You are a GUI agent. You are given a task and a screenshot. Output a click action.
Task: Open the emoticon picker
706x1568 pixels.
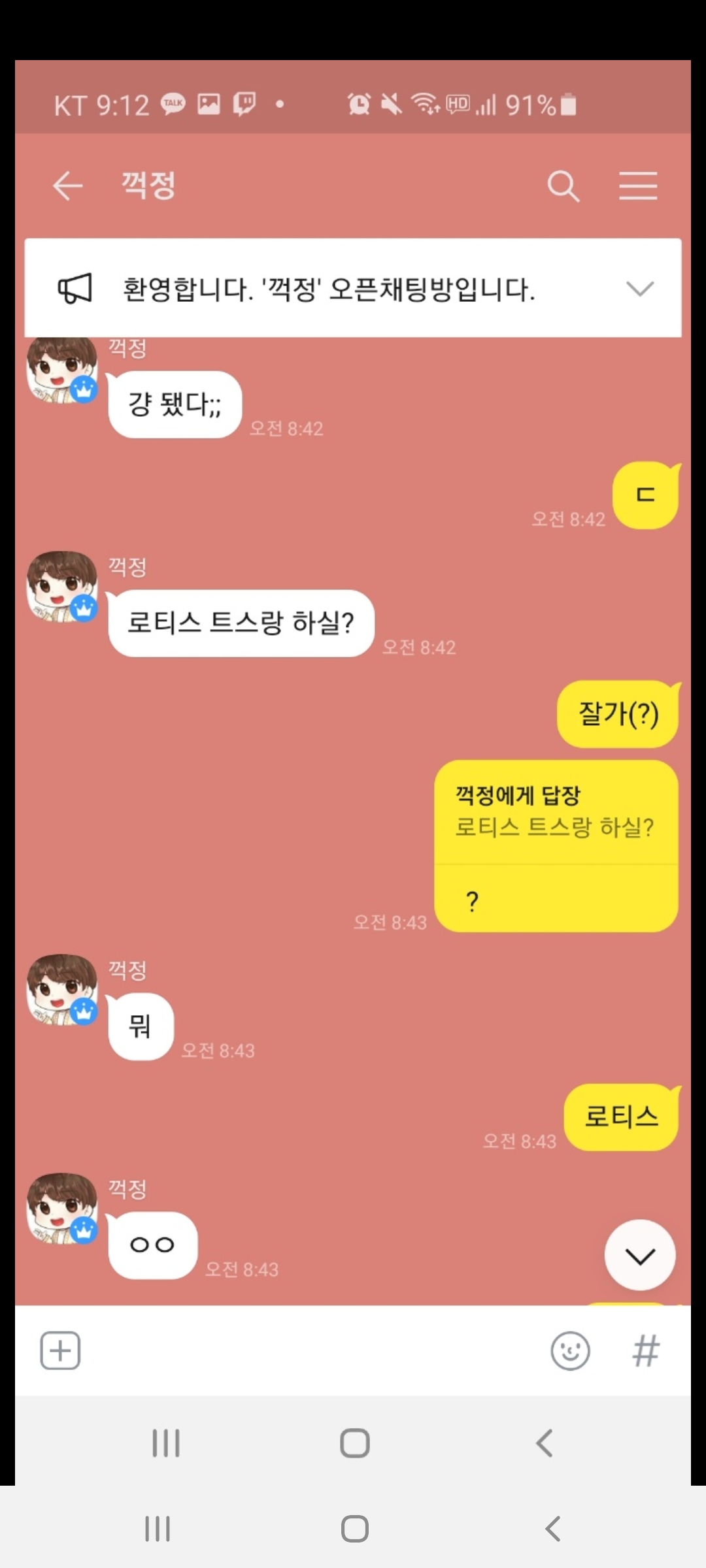click(x=570, y=1350)
